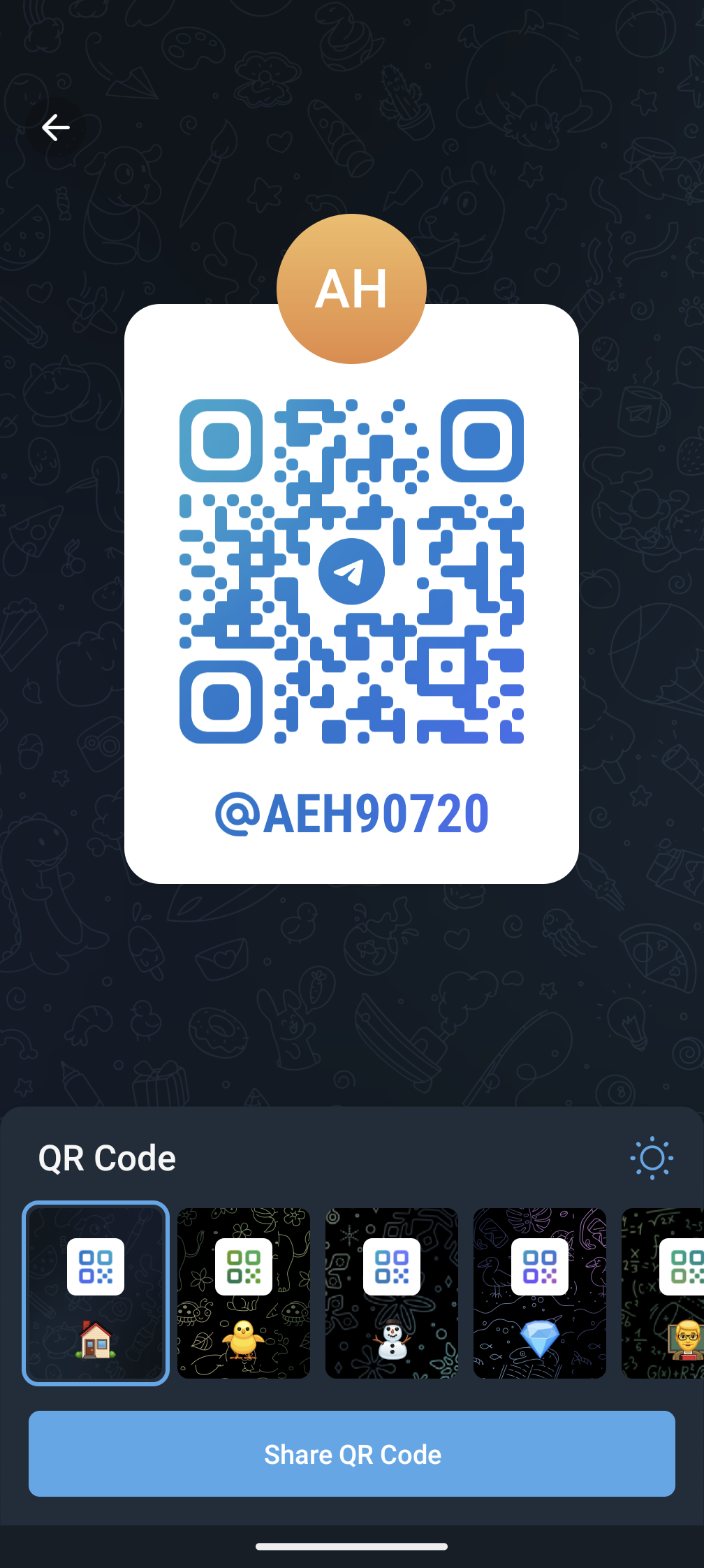Image resolution: width=704 pixels, height=1568 pixels.
Task: Switch to light mode with sun icon
Action: [652, 1158]
